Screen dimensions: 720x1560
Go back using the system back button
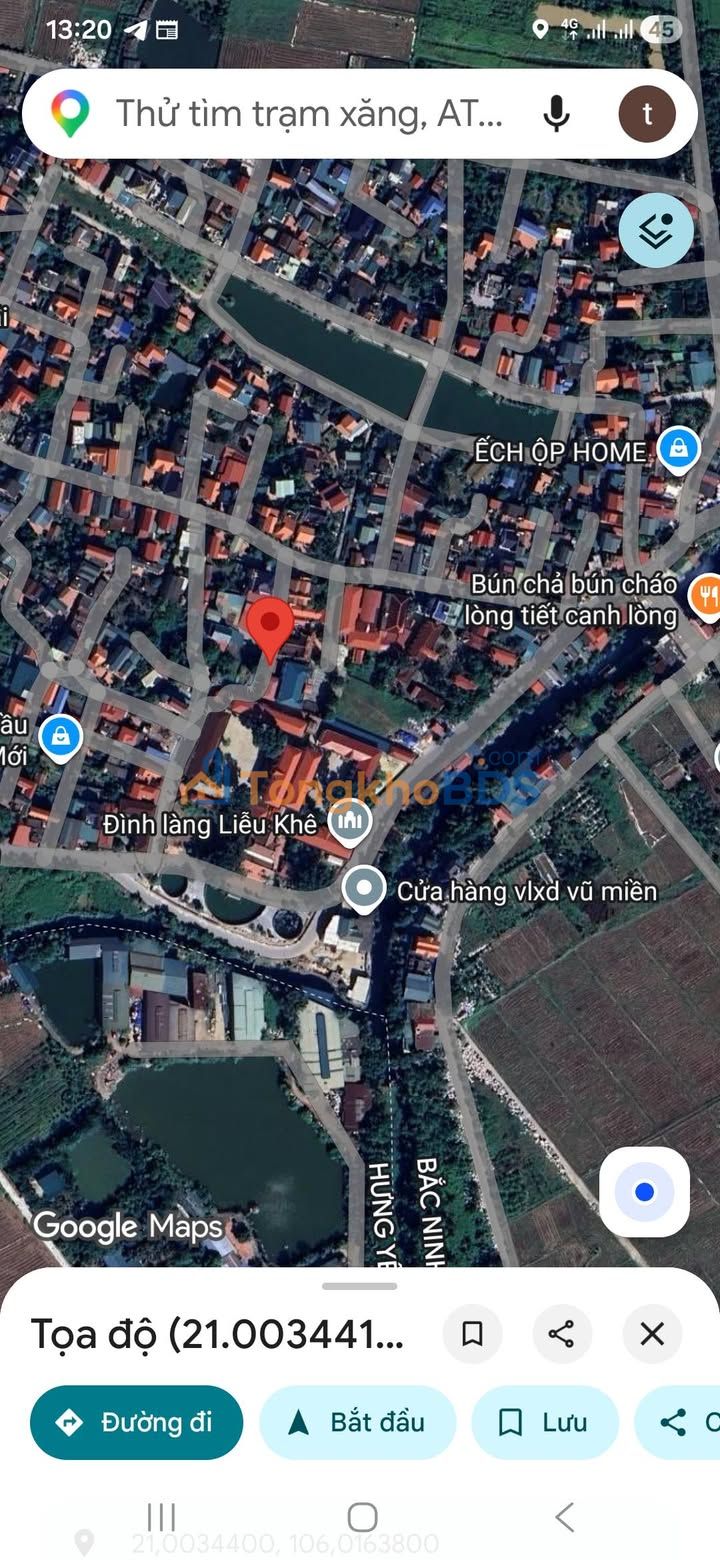tap(565, 1517)
